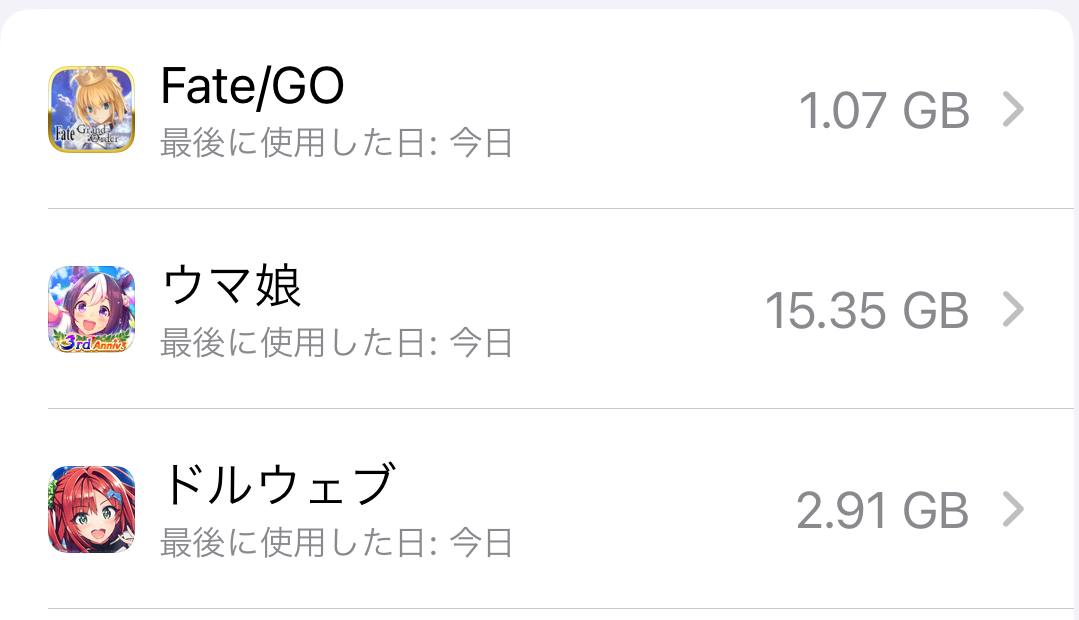The width and height of the screenshot is (1079, 620).
Task: Open the ウマ娘 storage details
Action: pos(540,310)
